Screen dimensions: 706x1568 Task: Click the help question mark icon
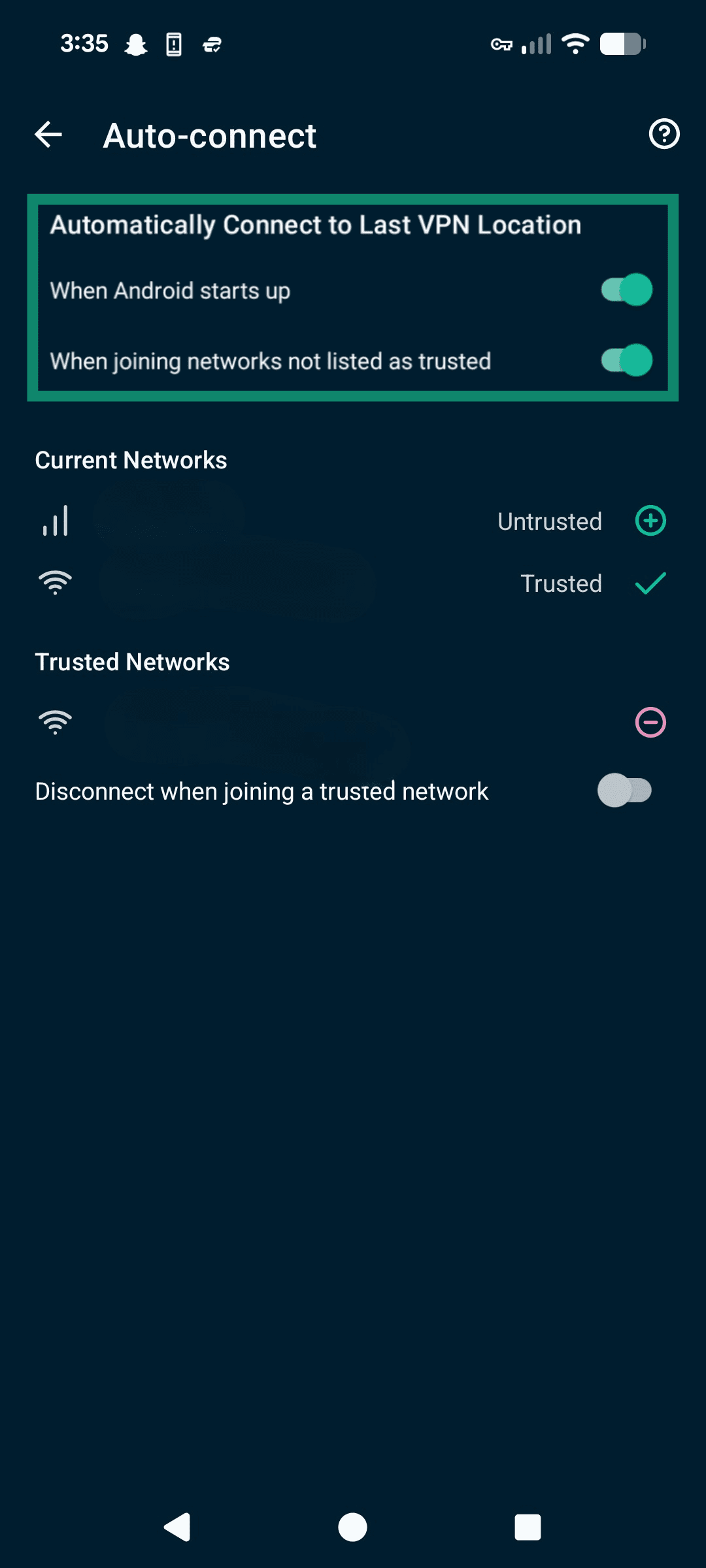(664, 134)
